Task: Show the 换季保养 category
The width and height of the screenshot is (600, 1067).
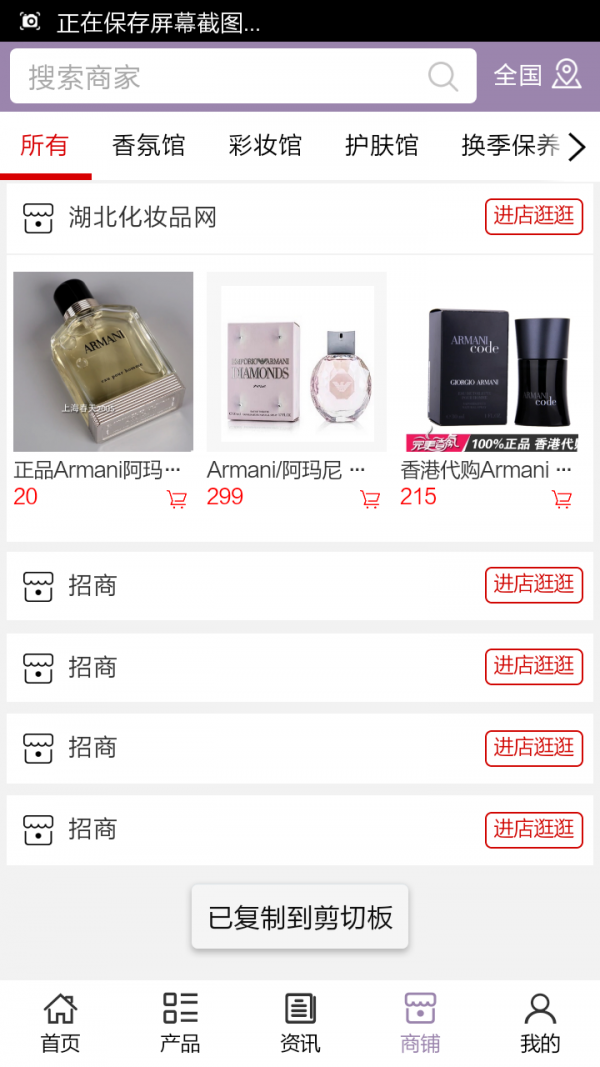Action: click(x=510, y=146)
